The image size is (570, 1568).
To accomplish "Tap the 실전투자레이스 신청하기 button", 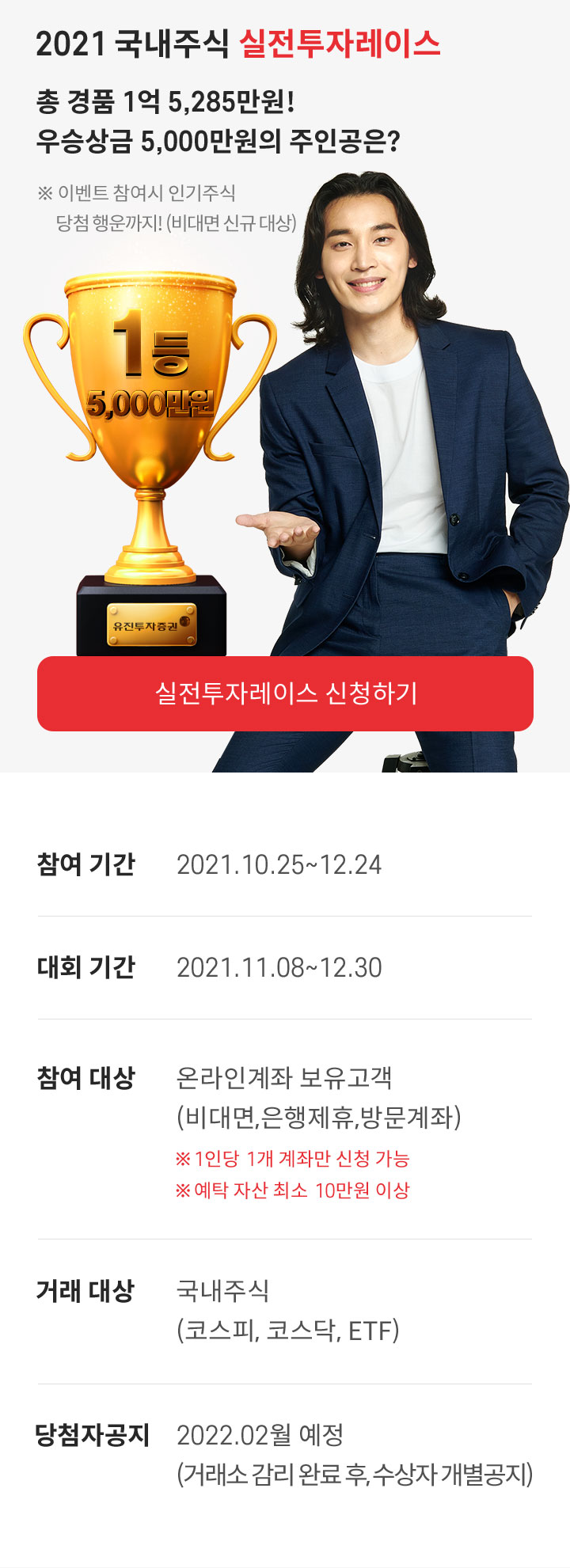I will [285, 693].
